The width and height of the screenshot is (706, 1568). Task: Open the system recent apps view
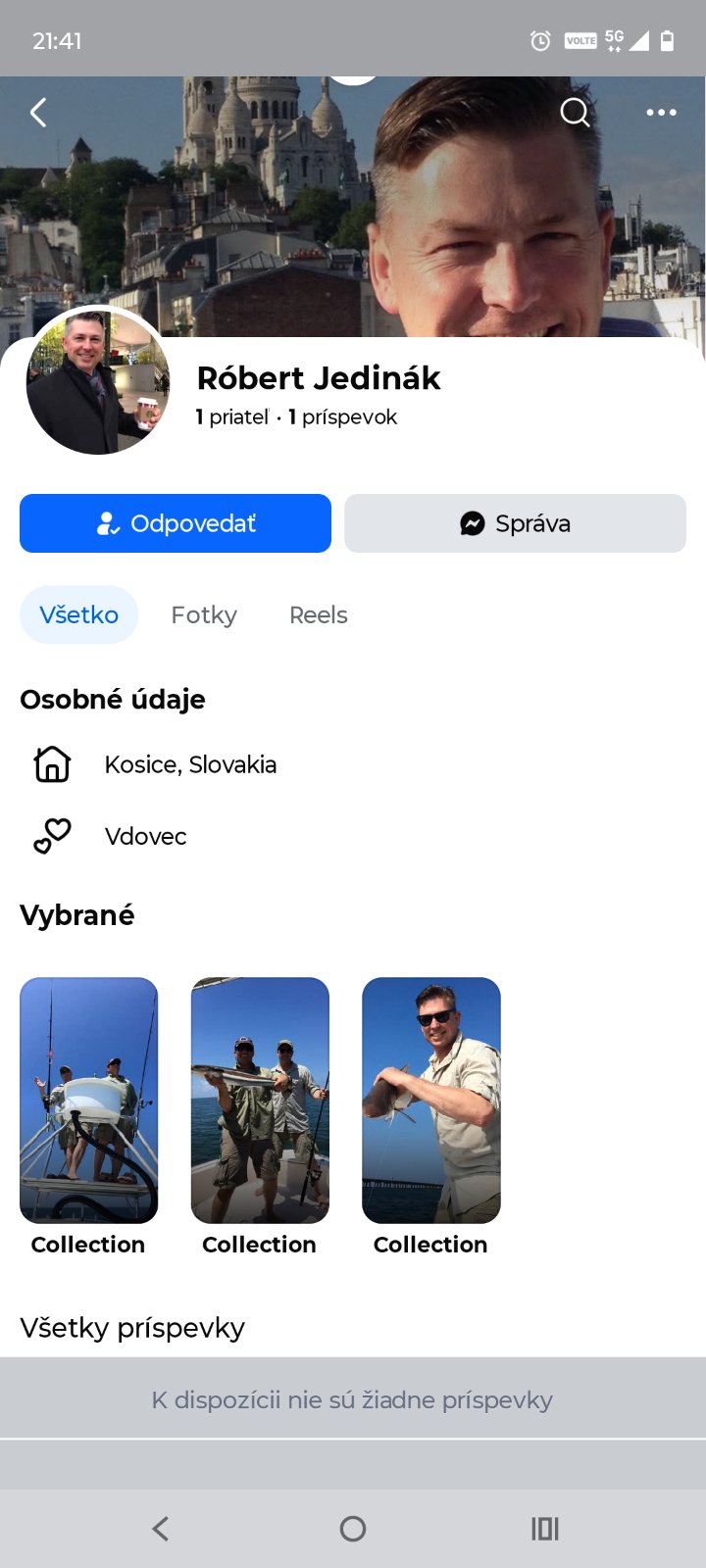(x=544, y=1529)
